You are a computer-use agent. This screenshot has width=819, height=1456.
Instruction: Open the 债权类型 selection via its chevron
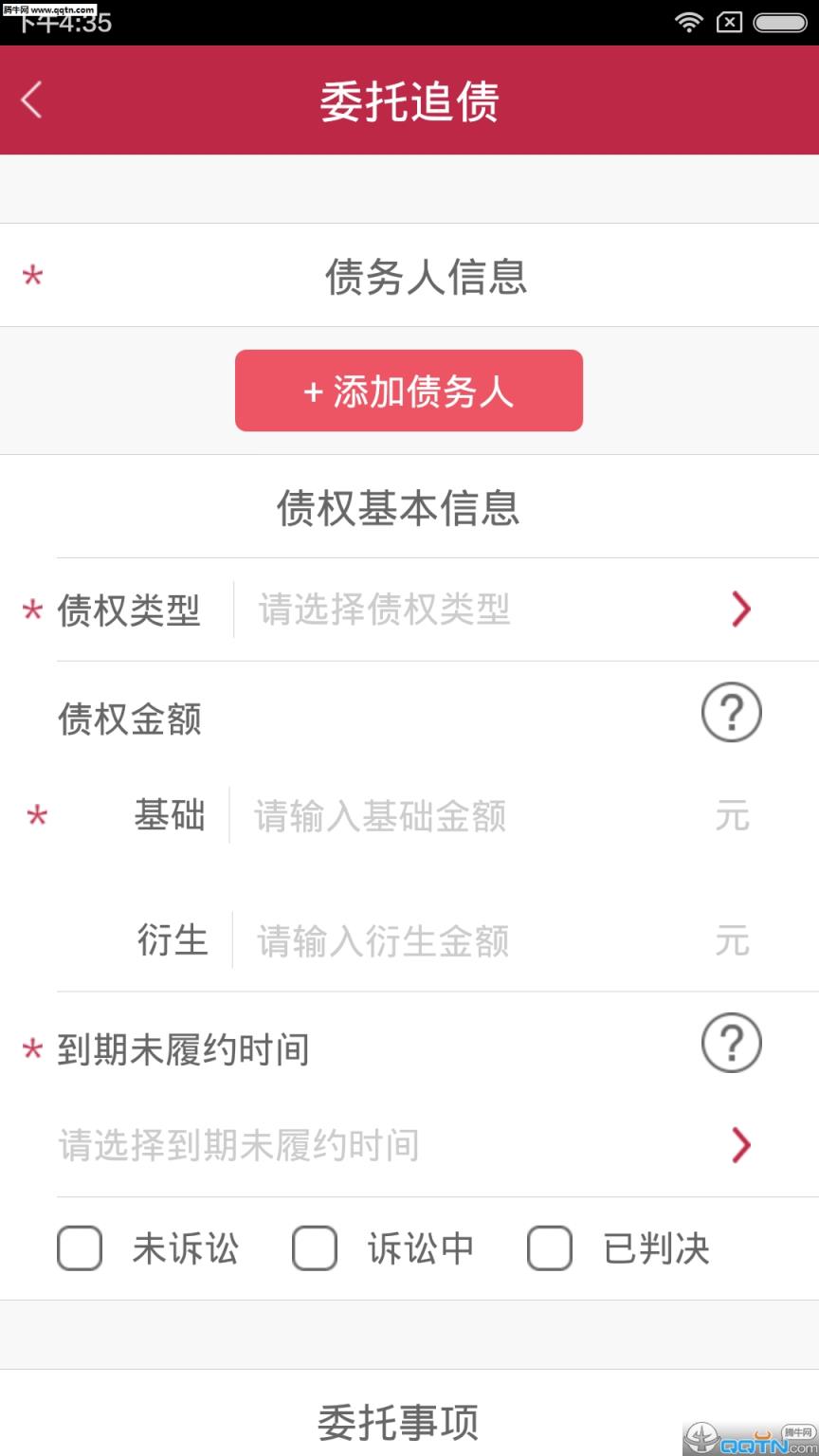tap(741, 610)
